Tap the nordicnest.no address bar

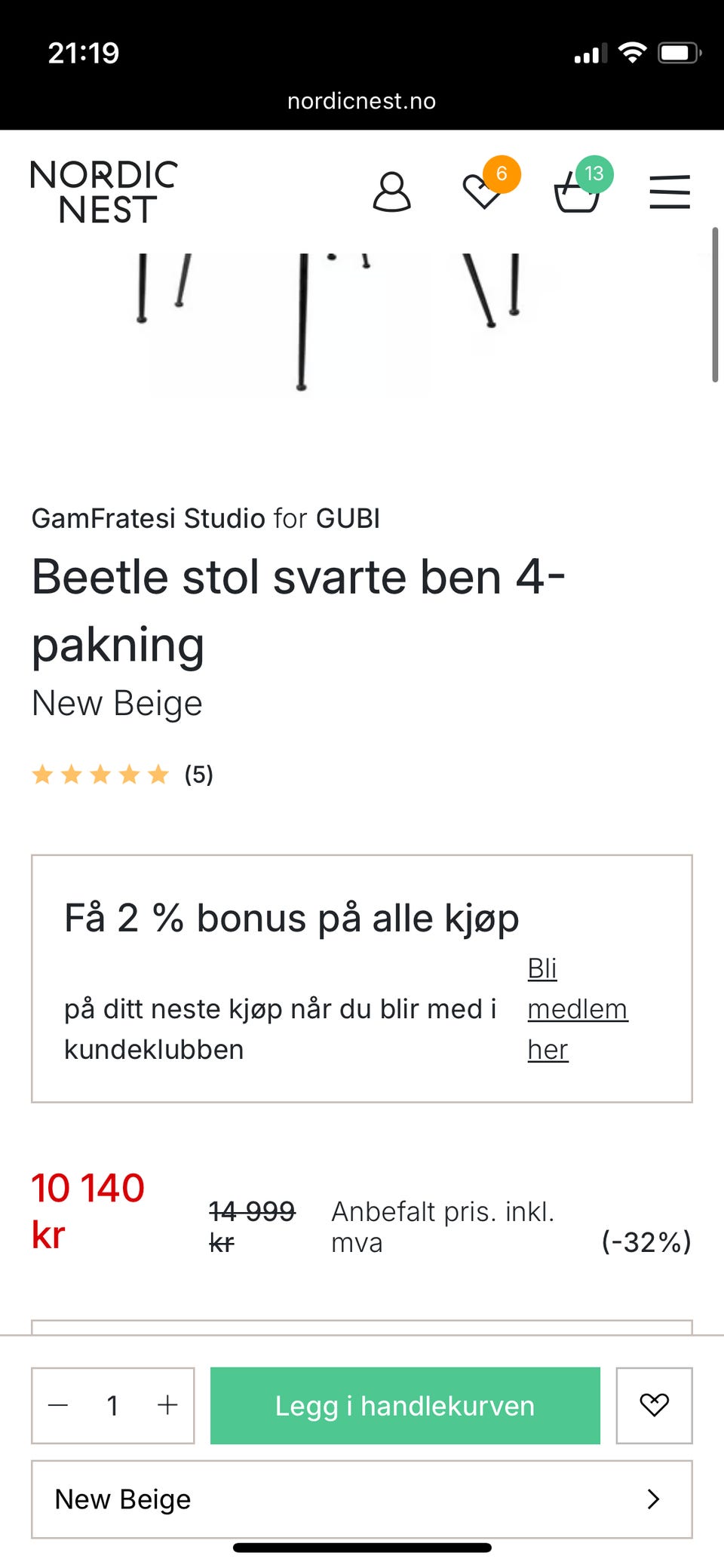coord(362,100)
